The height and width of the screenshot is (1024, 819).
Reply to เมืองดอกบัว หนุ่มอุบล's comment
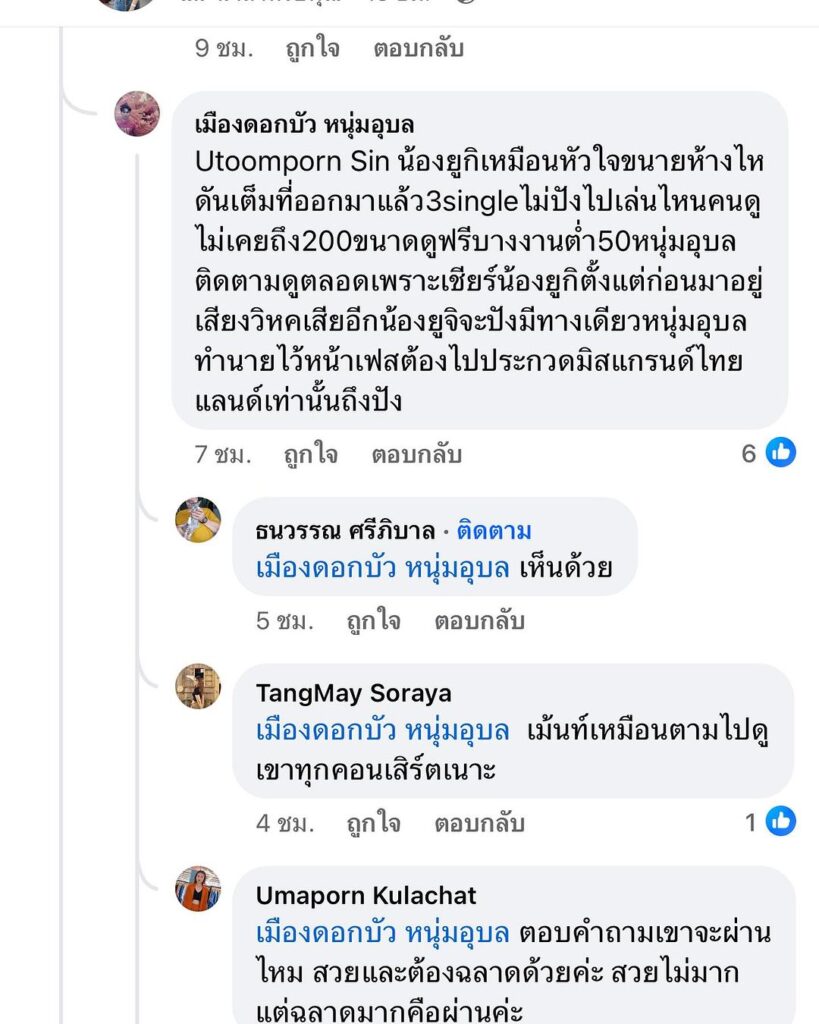click(x=416, y=455)
